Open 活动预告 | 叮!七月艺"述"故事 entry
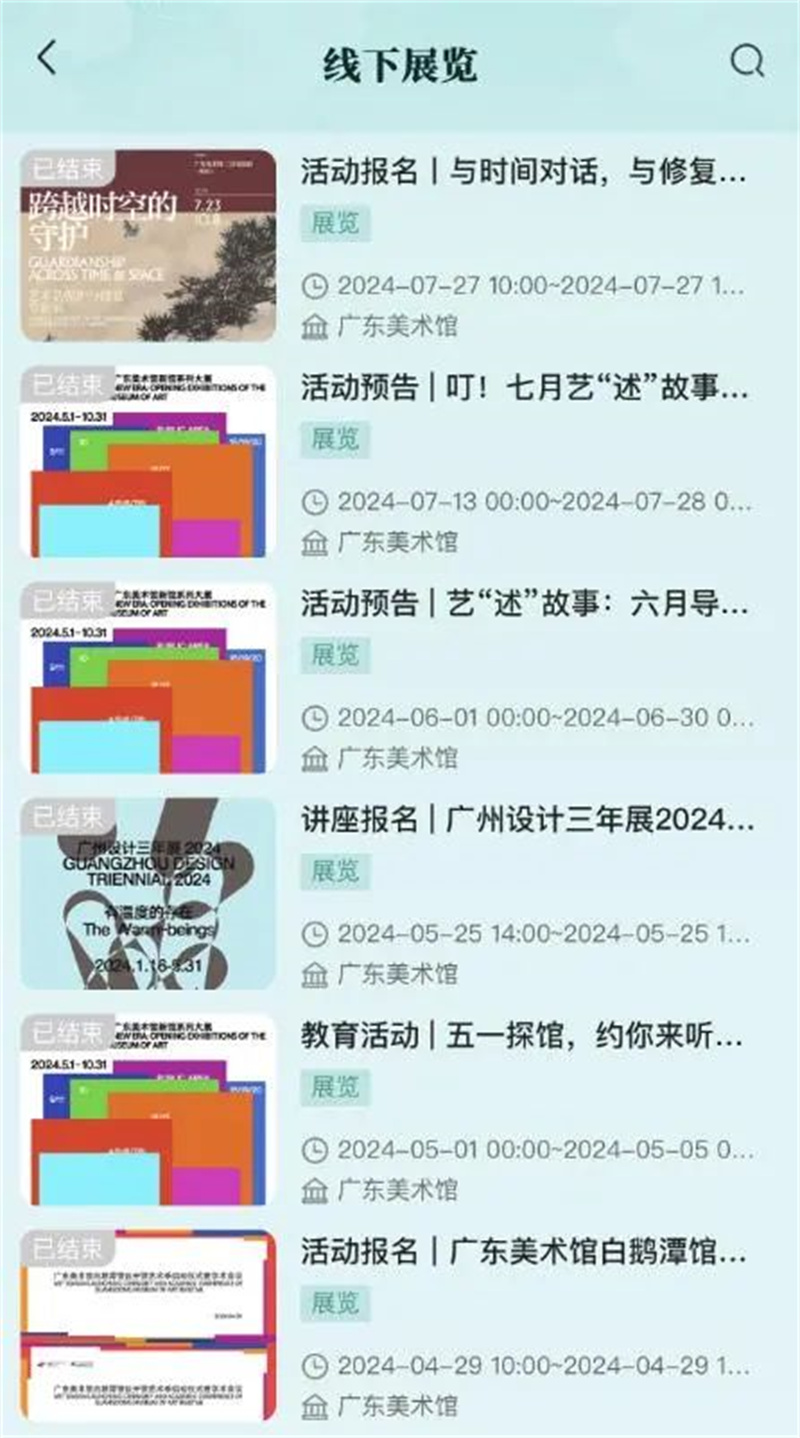 [524, 388]
